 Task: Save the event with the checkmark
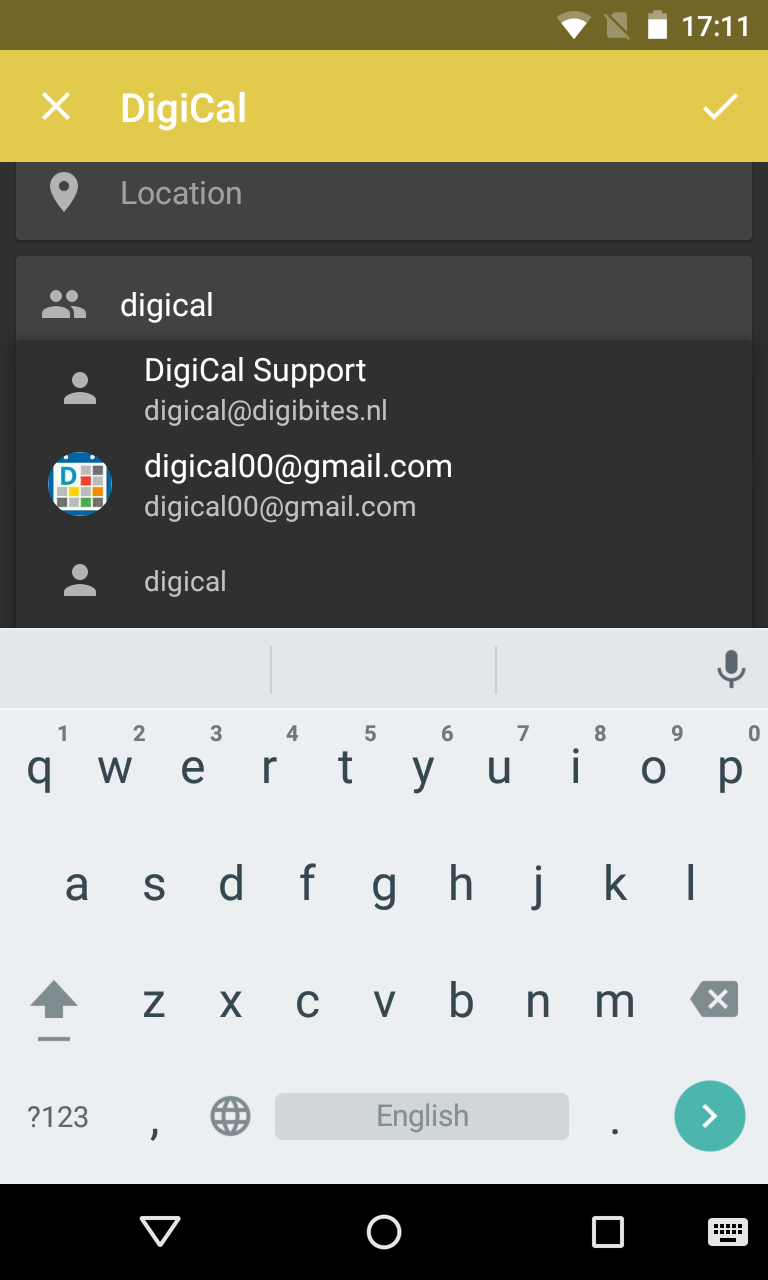tap(720, 106)
